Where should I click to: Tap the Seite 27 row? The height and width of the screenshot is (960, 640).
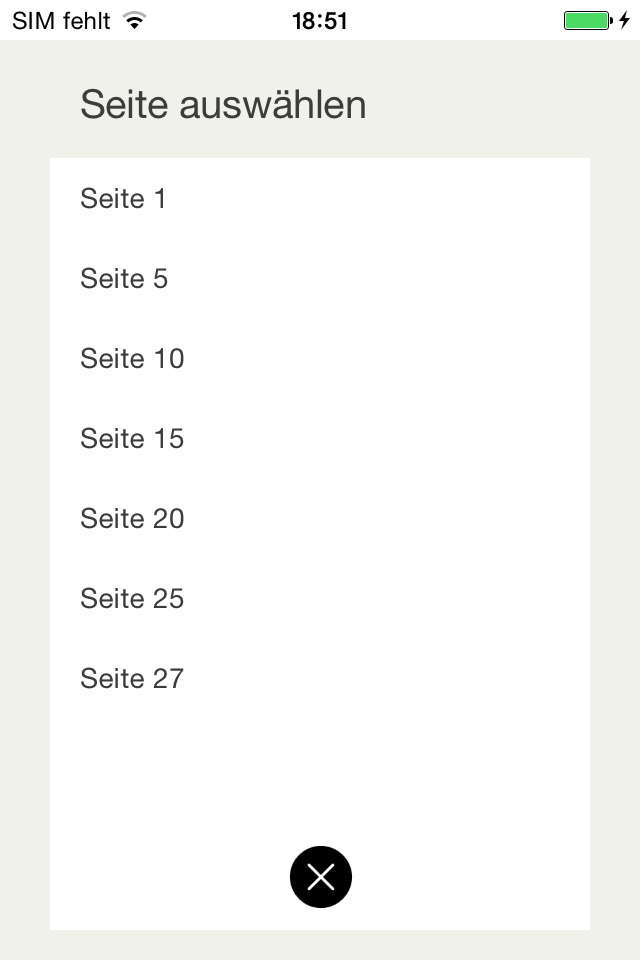(x=132, y=679)
